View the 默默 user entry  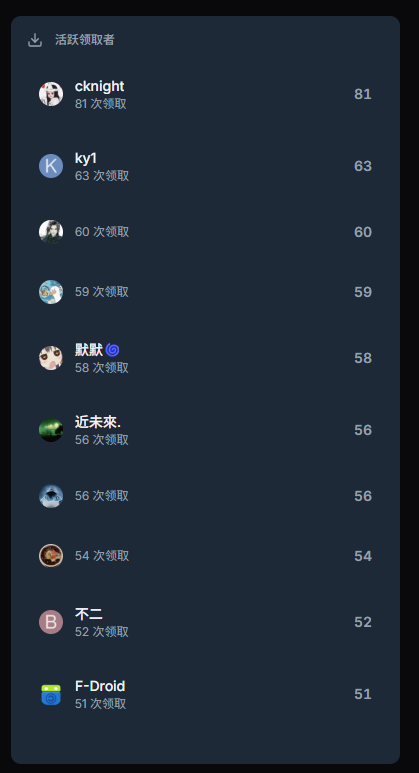205,358
